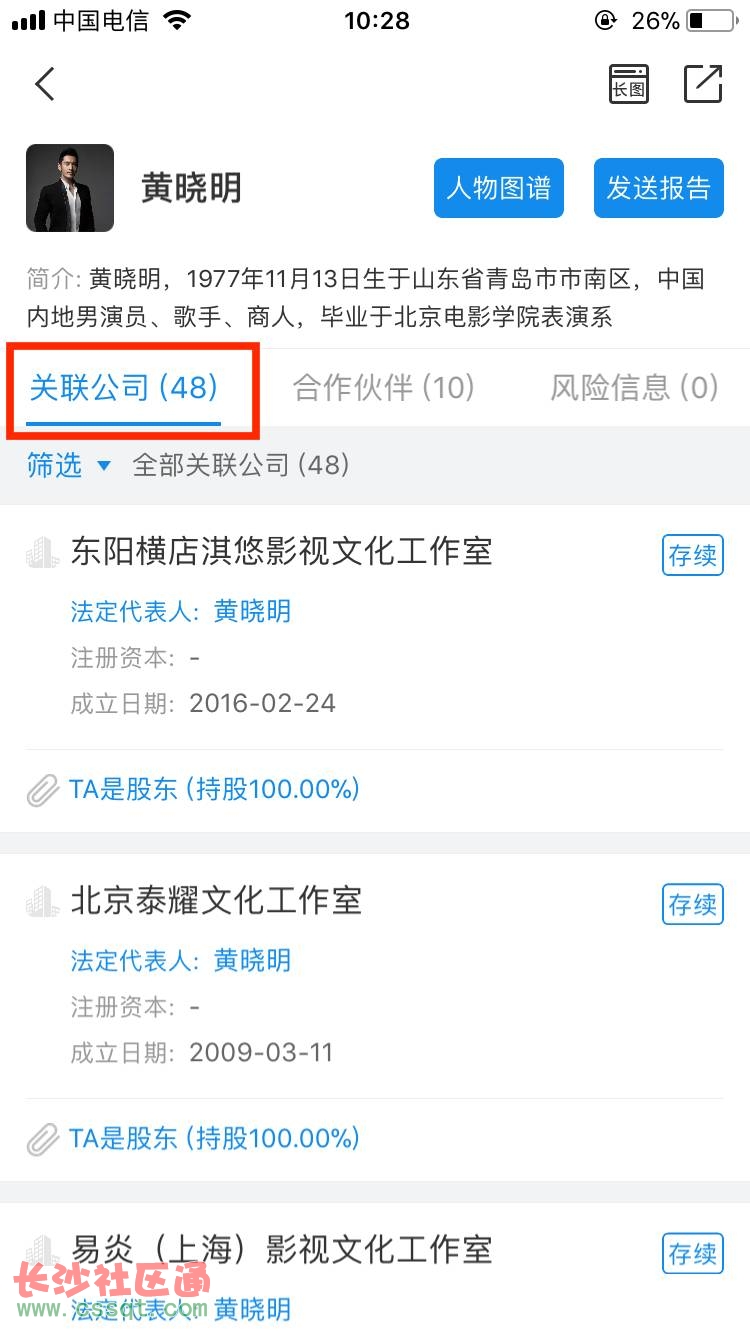The image size is (750, 1334).
Task: Go back to the previous page
Action: [x=45, y=84]
